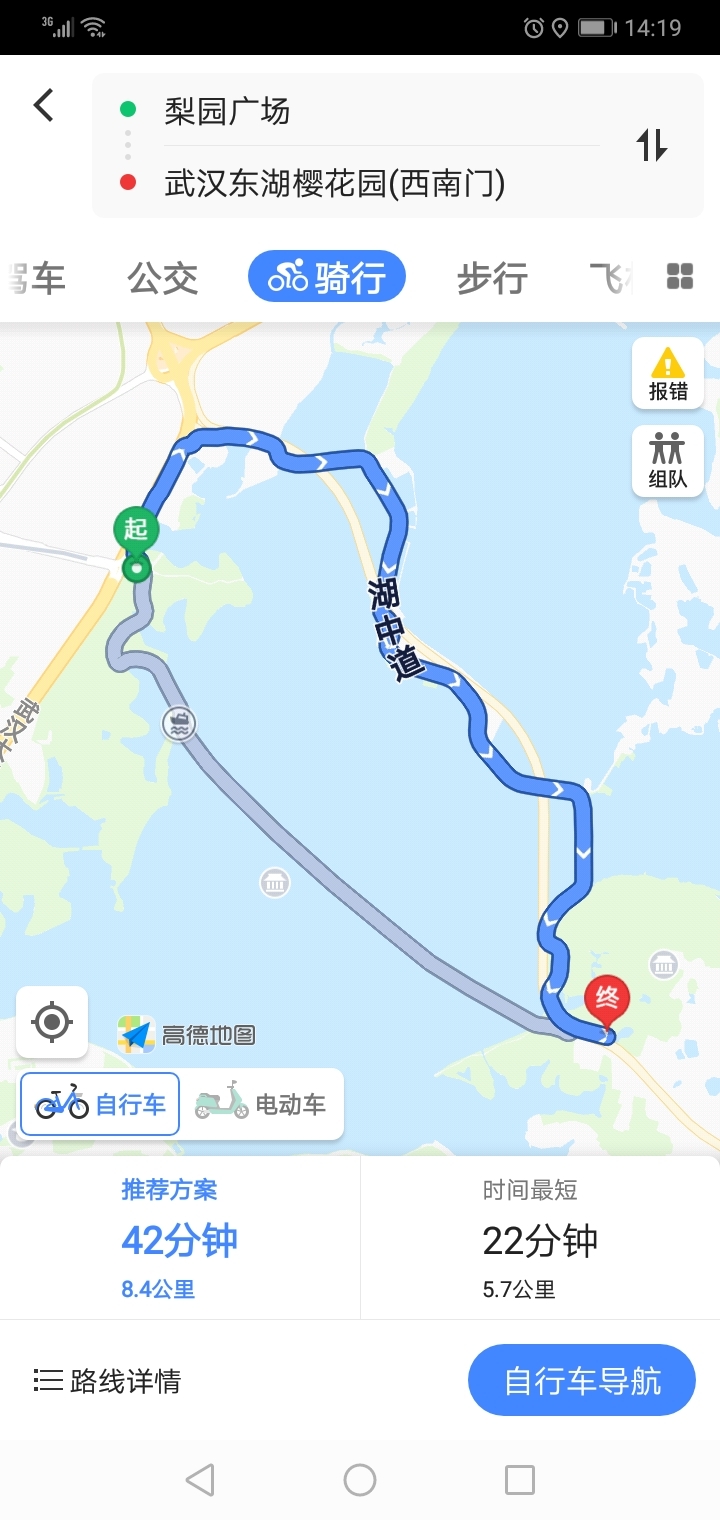This screenshot has width=720, height=1520.
Task: Open more travel modes grid
Action: tap(680, 277)
